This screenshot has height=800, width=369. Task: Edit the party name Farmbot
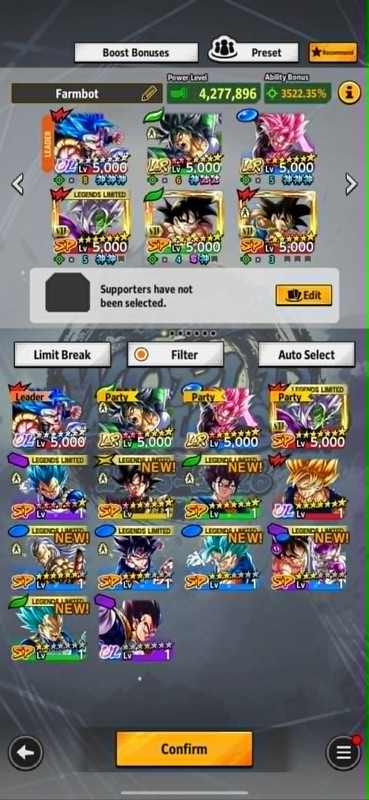[149, 93]
